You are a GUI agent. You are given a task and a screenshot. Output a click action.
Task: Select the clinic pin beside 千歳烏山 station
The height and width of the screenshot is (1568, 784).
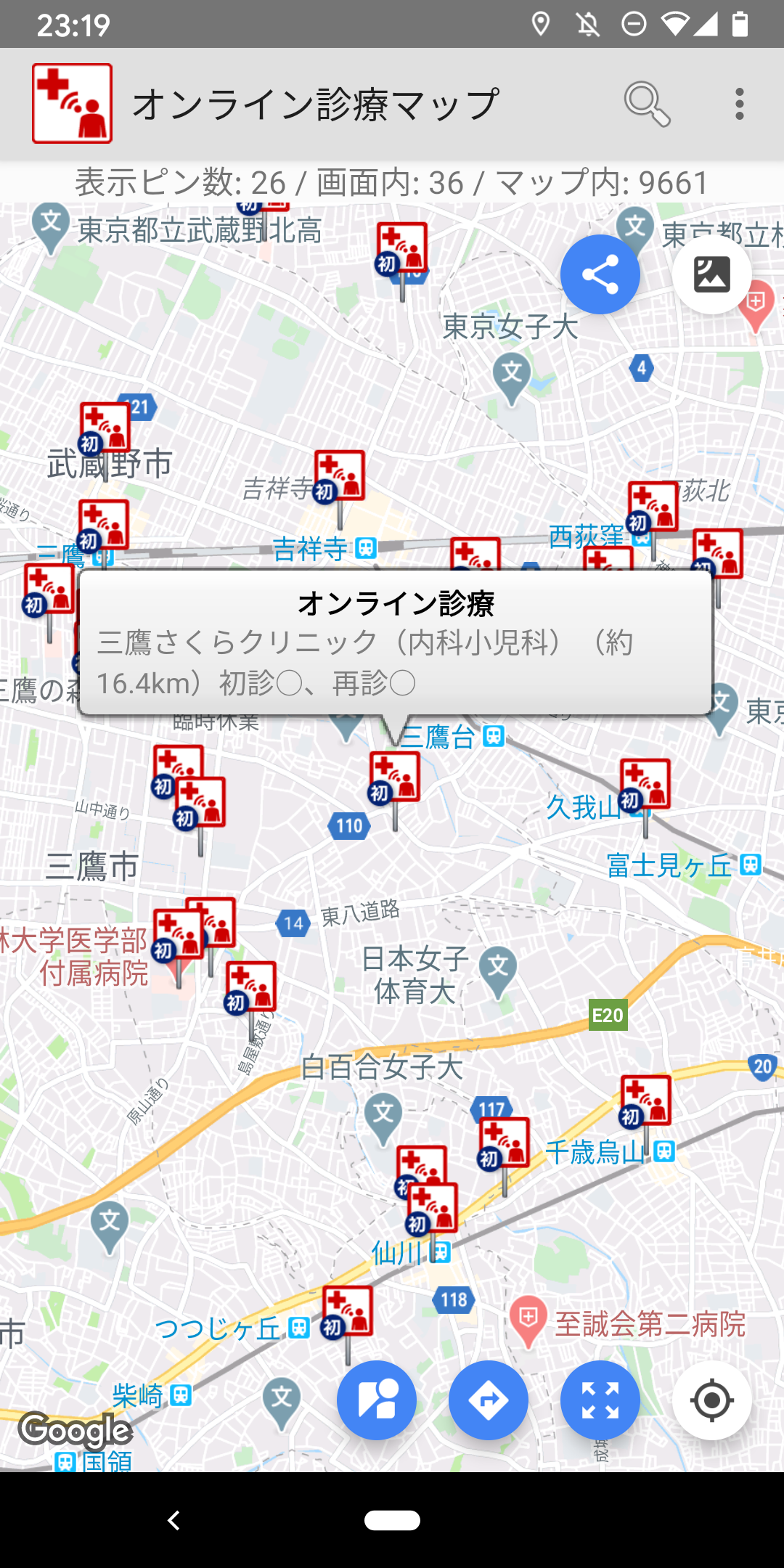[x=645, y=1102]
